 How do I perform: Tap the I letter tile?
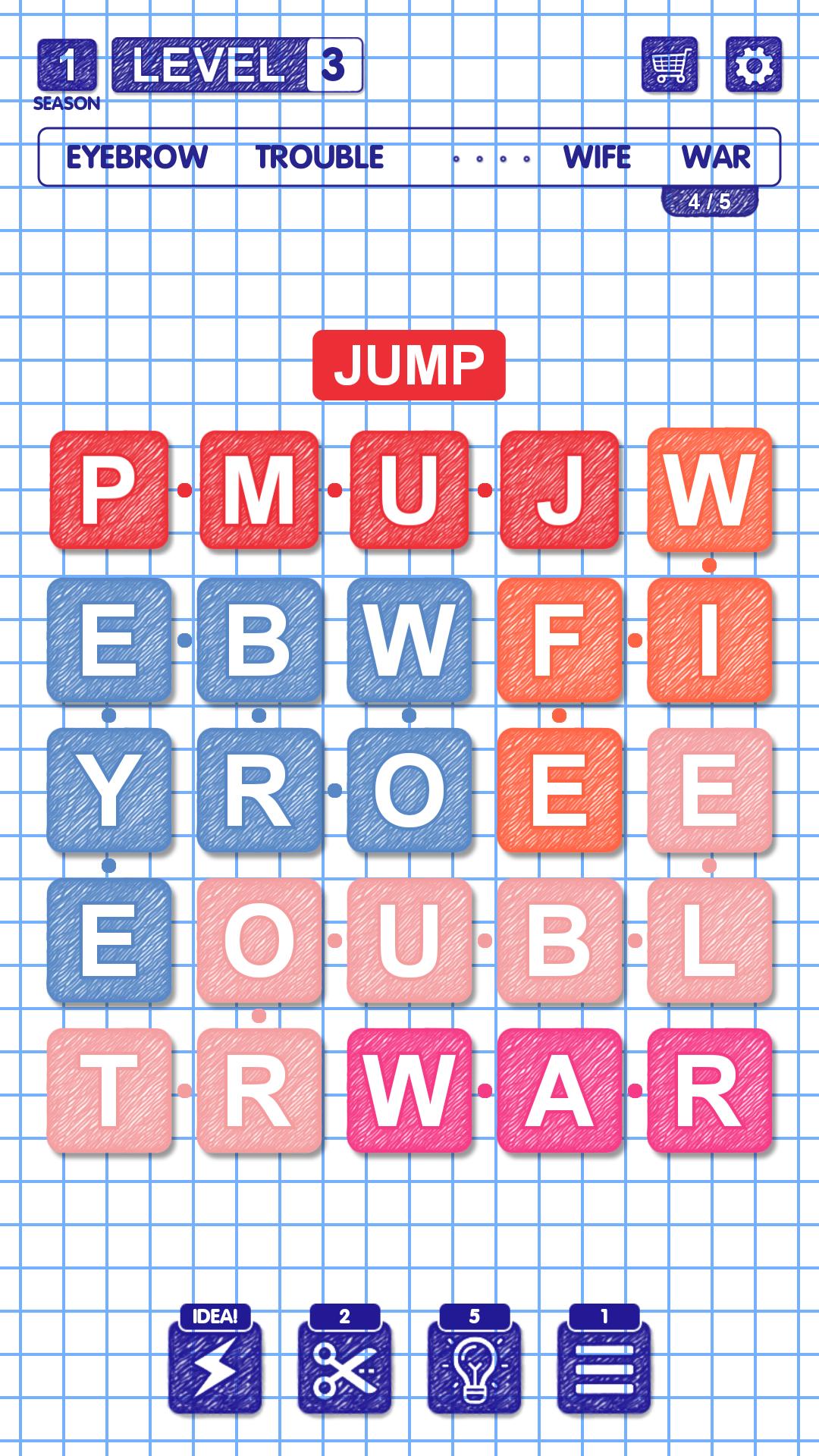click(x=710, y=640)
